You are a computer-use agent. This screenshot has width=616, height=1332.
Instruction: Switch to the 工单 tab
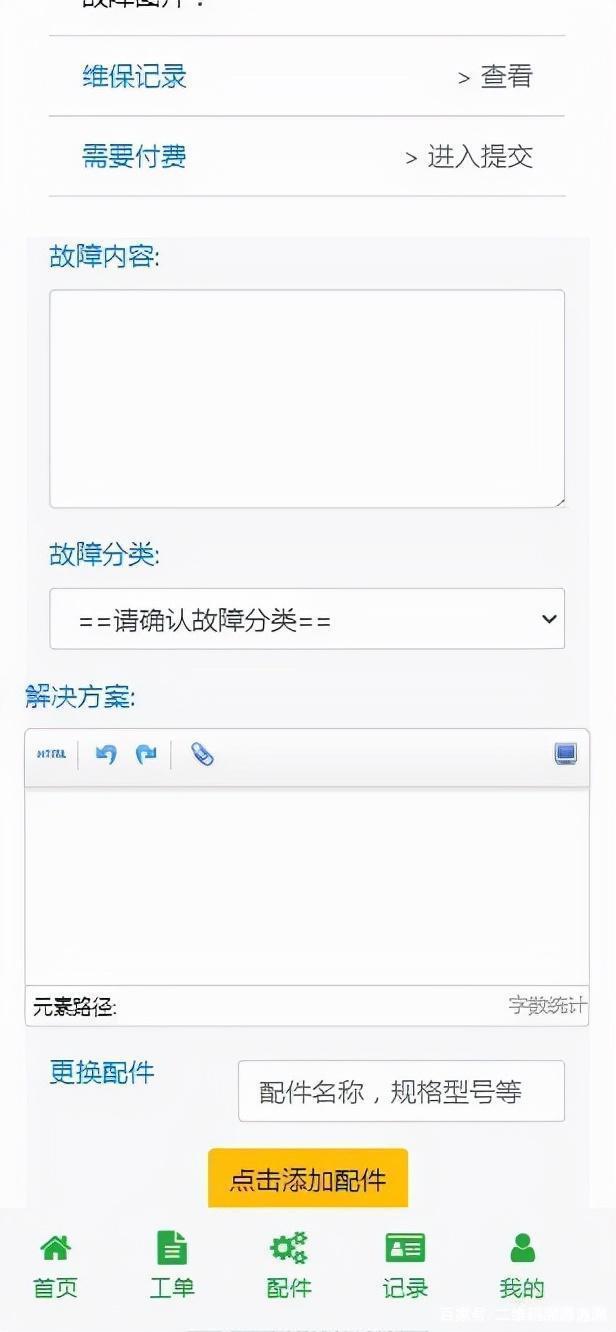[x=172, y=1266]
